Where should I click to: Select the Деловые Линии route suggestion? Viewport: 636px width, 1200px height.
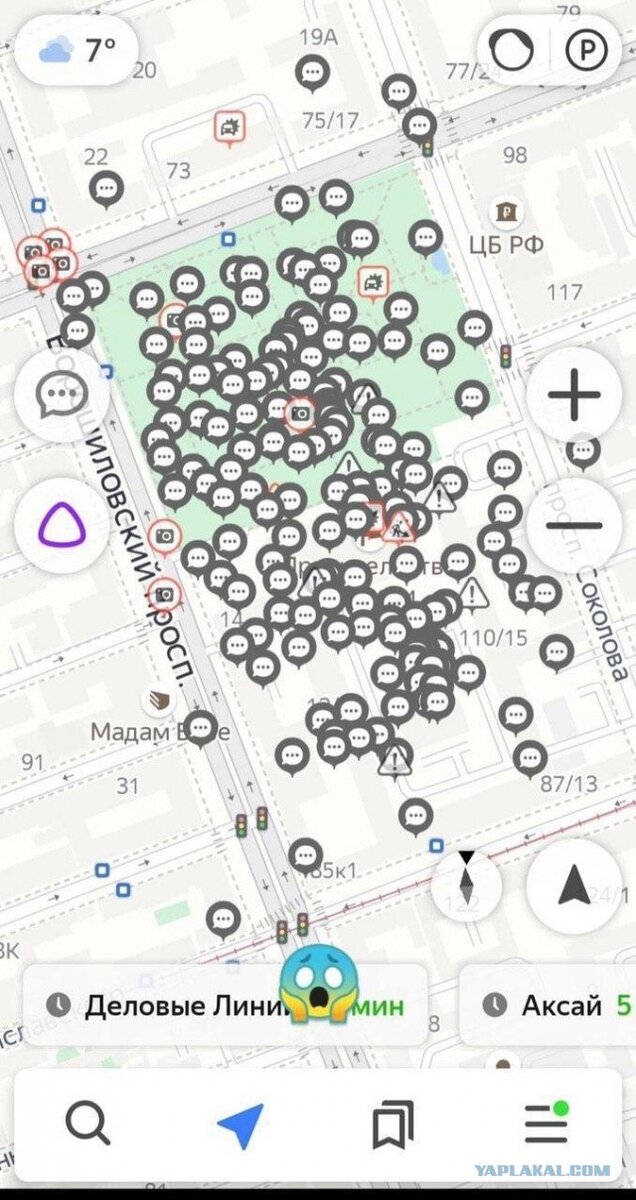coord(224,1004)
